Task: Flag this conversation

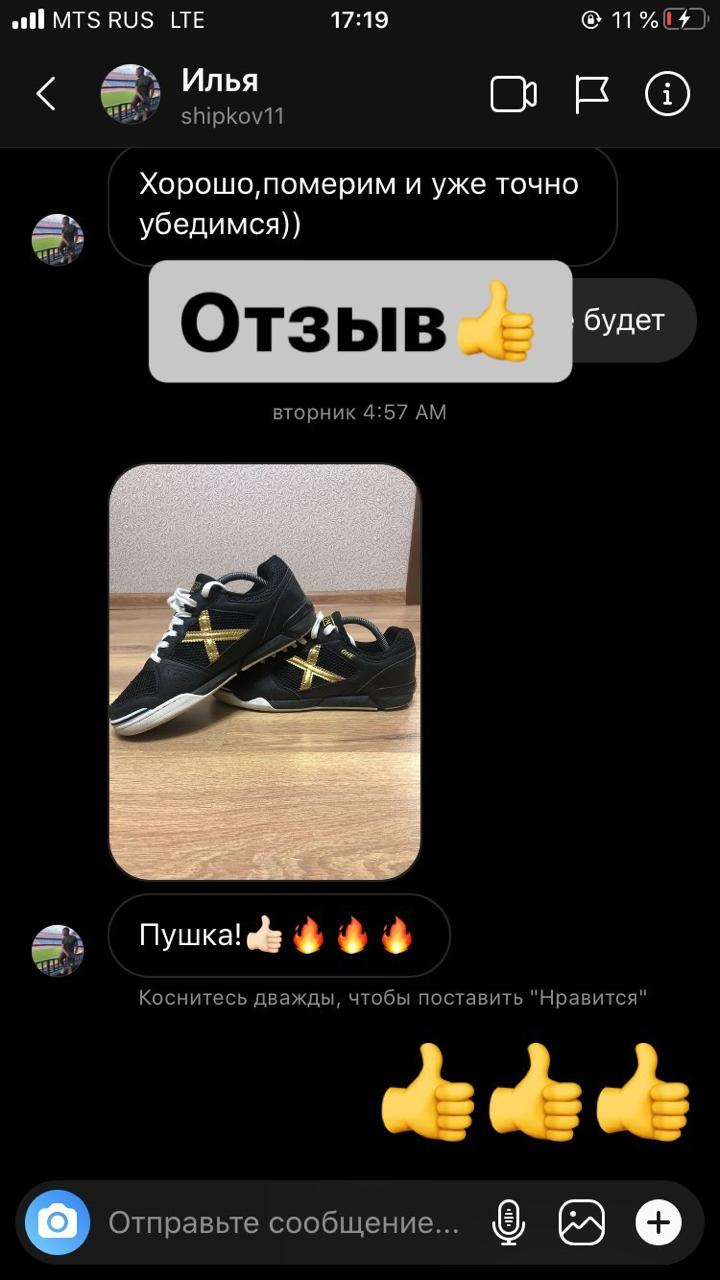Action: [591, 95]
